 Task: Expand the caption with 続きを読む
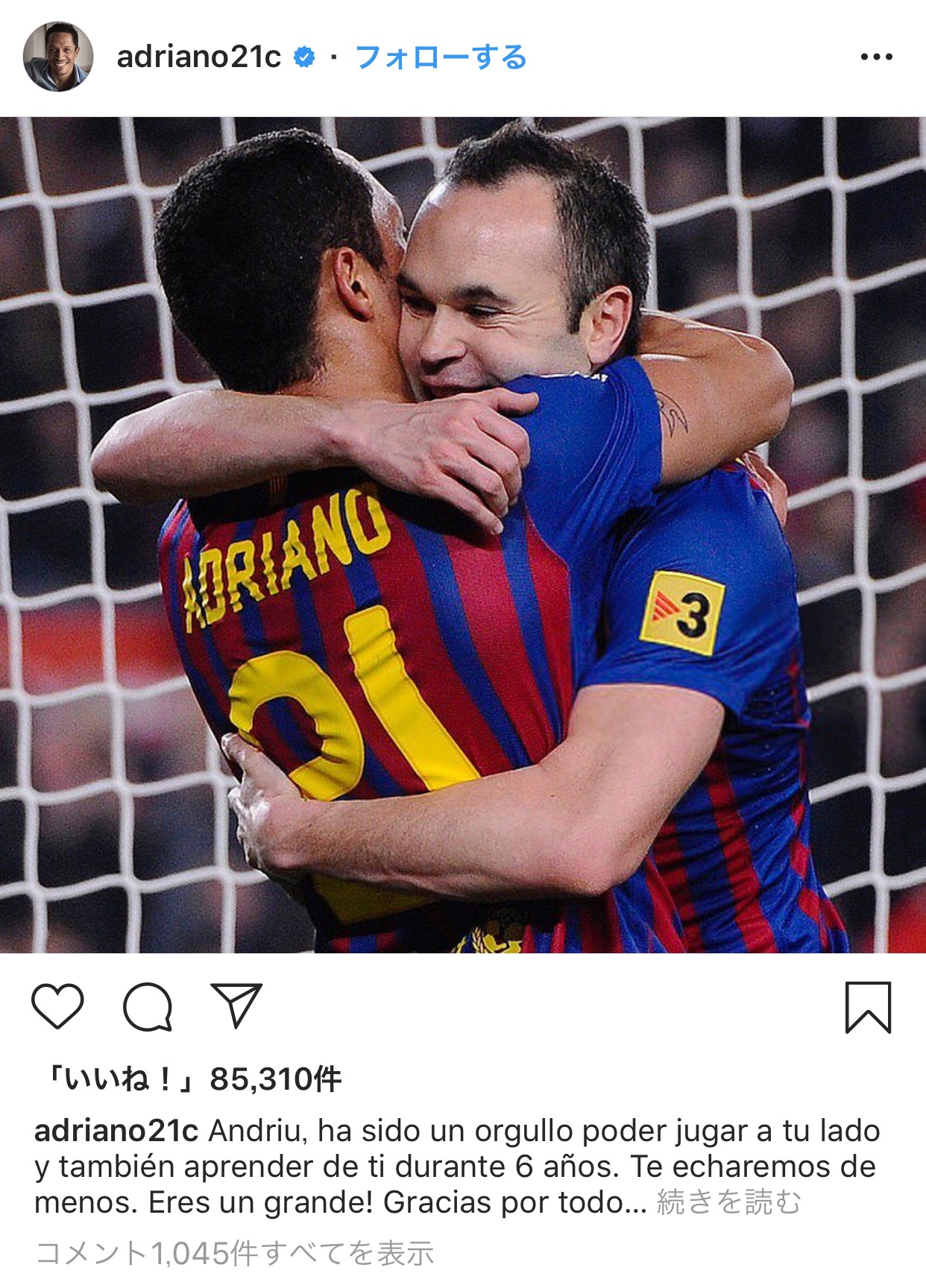pyautogui.click(x=728, y=1202)
